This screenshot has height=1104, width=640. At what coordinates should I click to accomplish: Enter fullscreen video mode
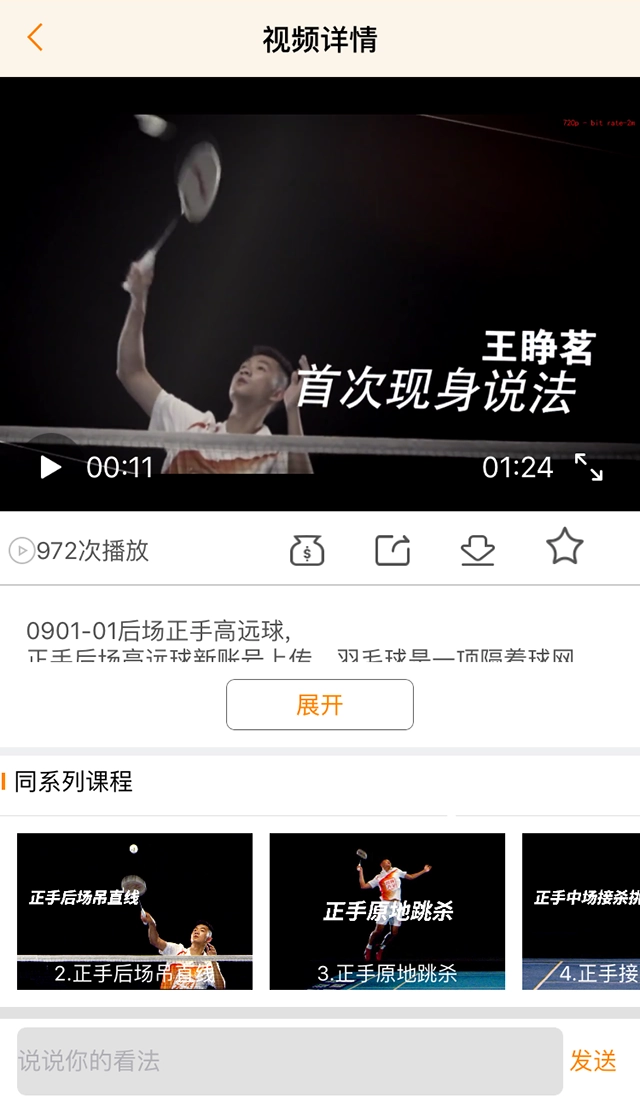pyautogui.click(x=589, y=467)
